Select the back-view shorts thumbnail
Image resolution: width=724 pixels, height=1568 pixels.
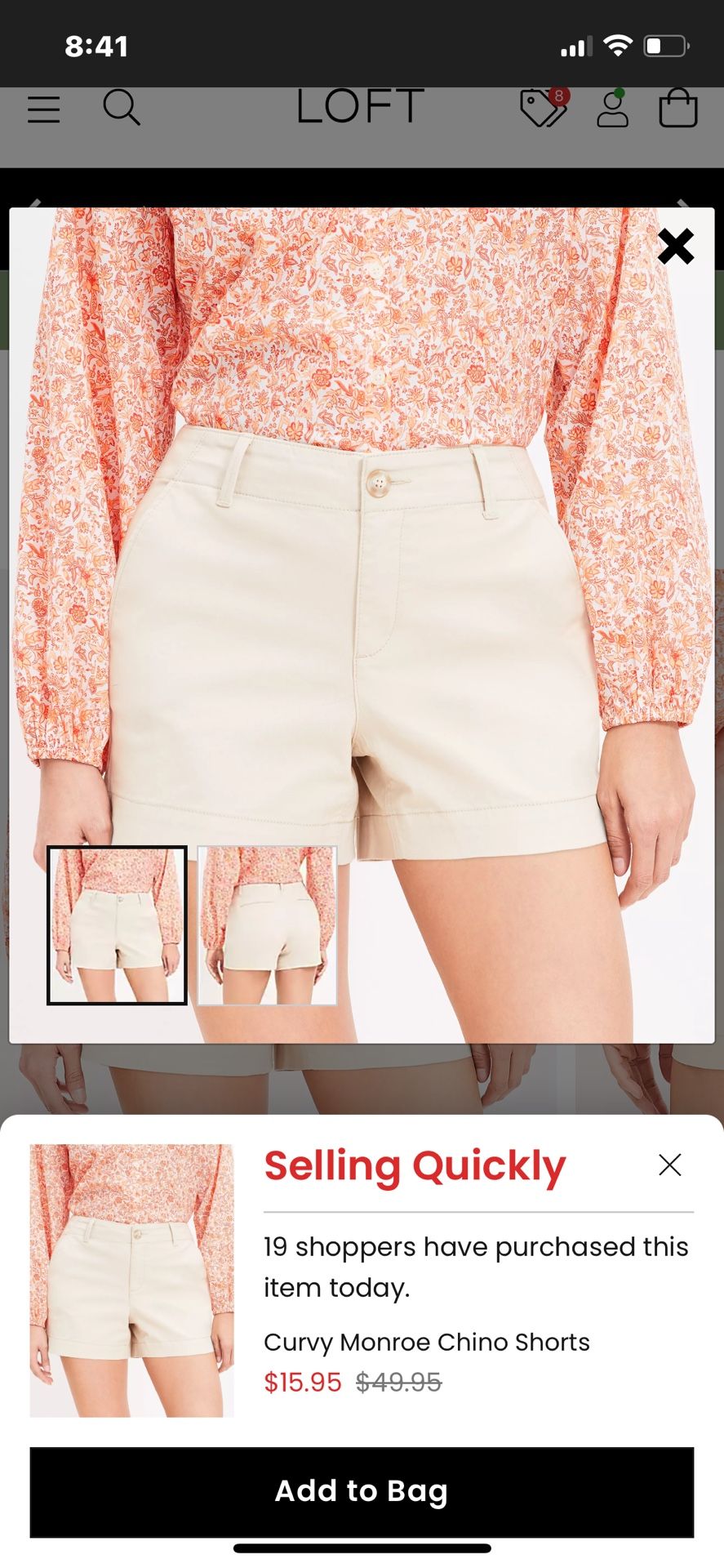(x=265, y=927)
